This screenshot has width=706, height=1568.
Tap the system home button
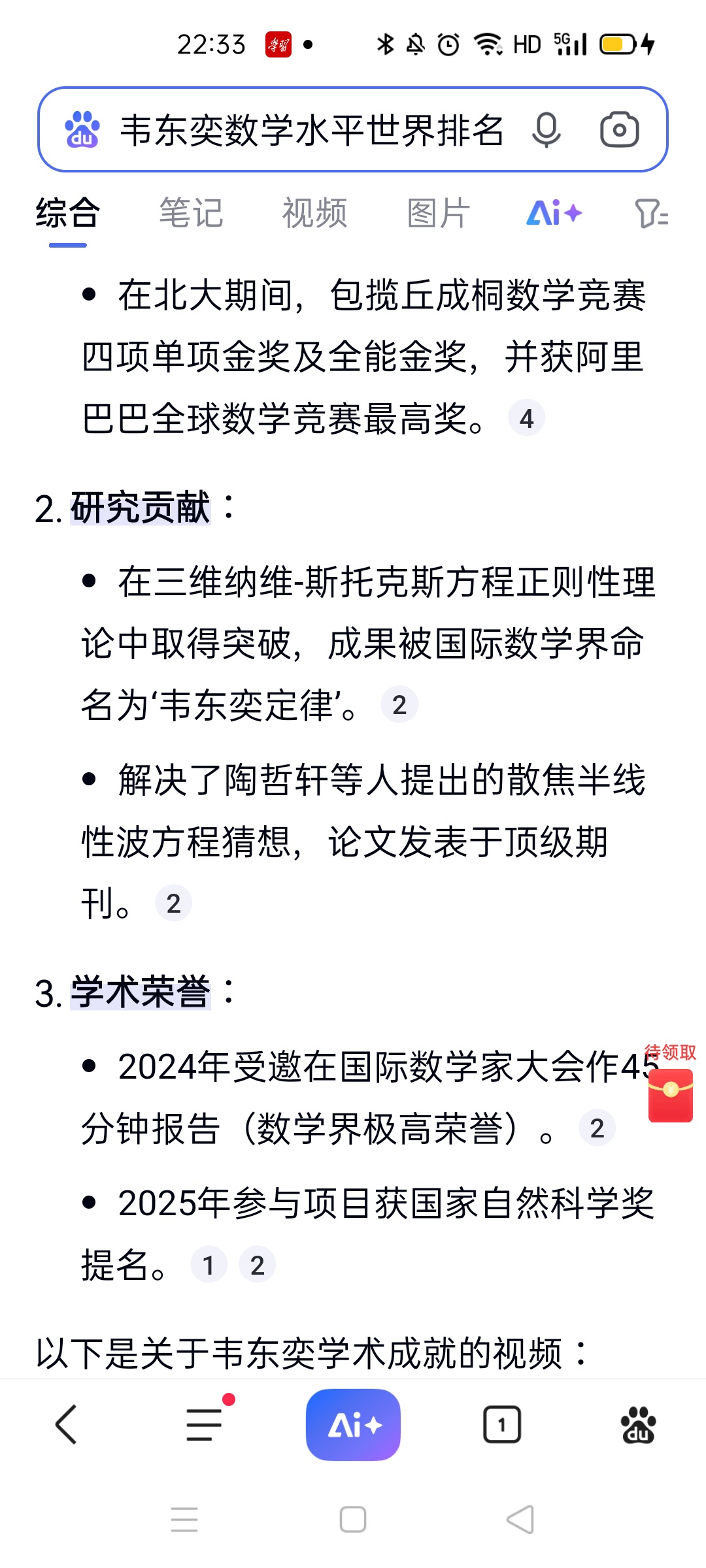(353, 1520)
